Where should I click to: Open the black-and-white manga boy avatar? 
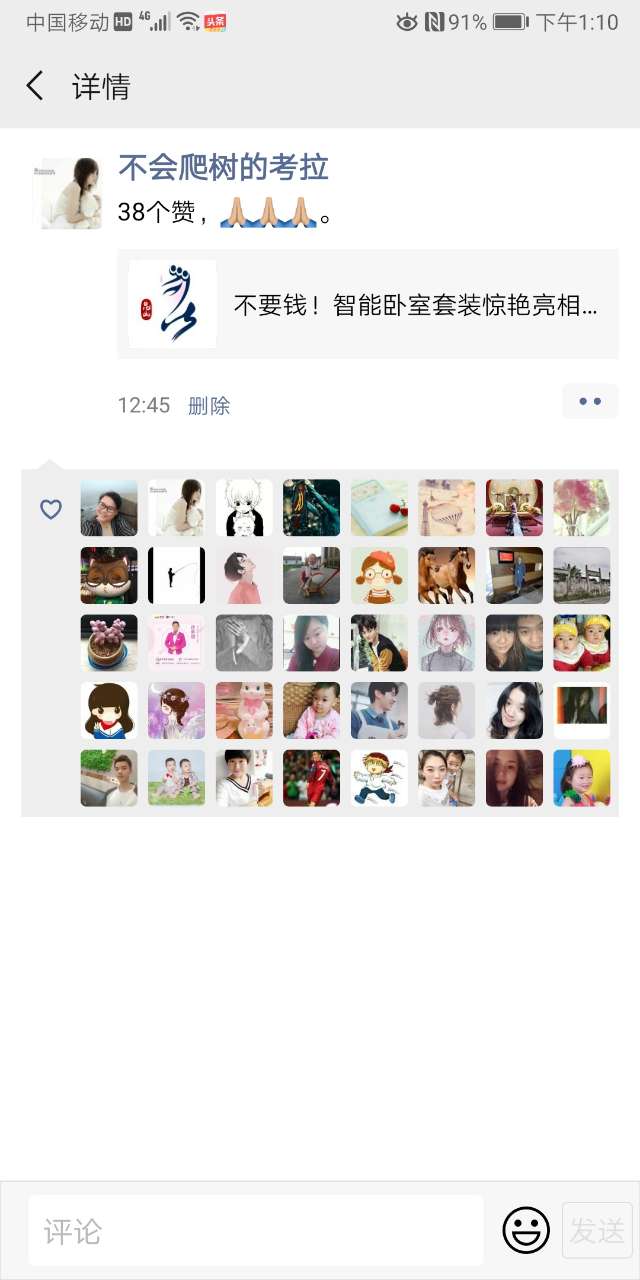(244, 508)
